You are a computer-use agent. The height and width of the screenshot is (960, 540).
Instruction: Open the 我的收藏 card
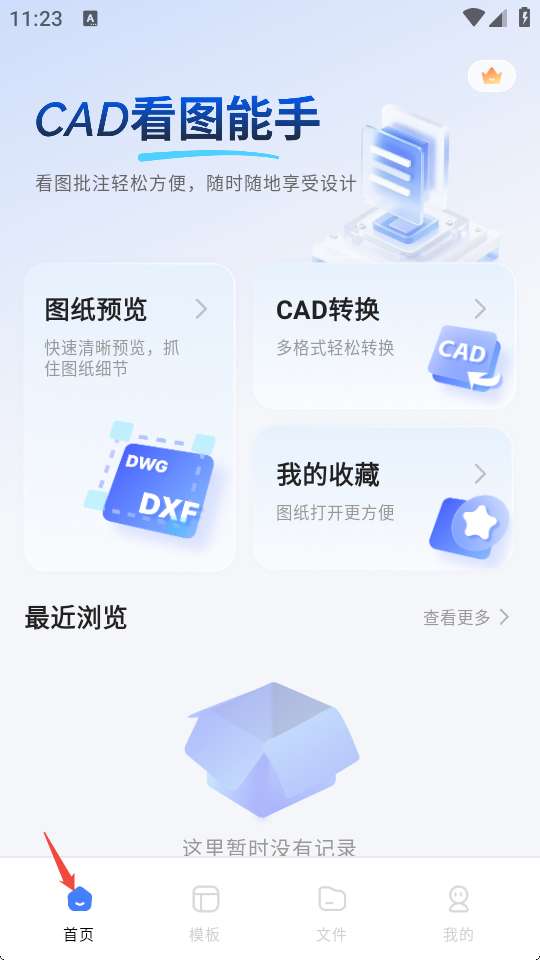(383, 500)
